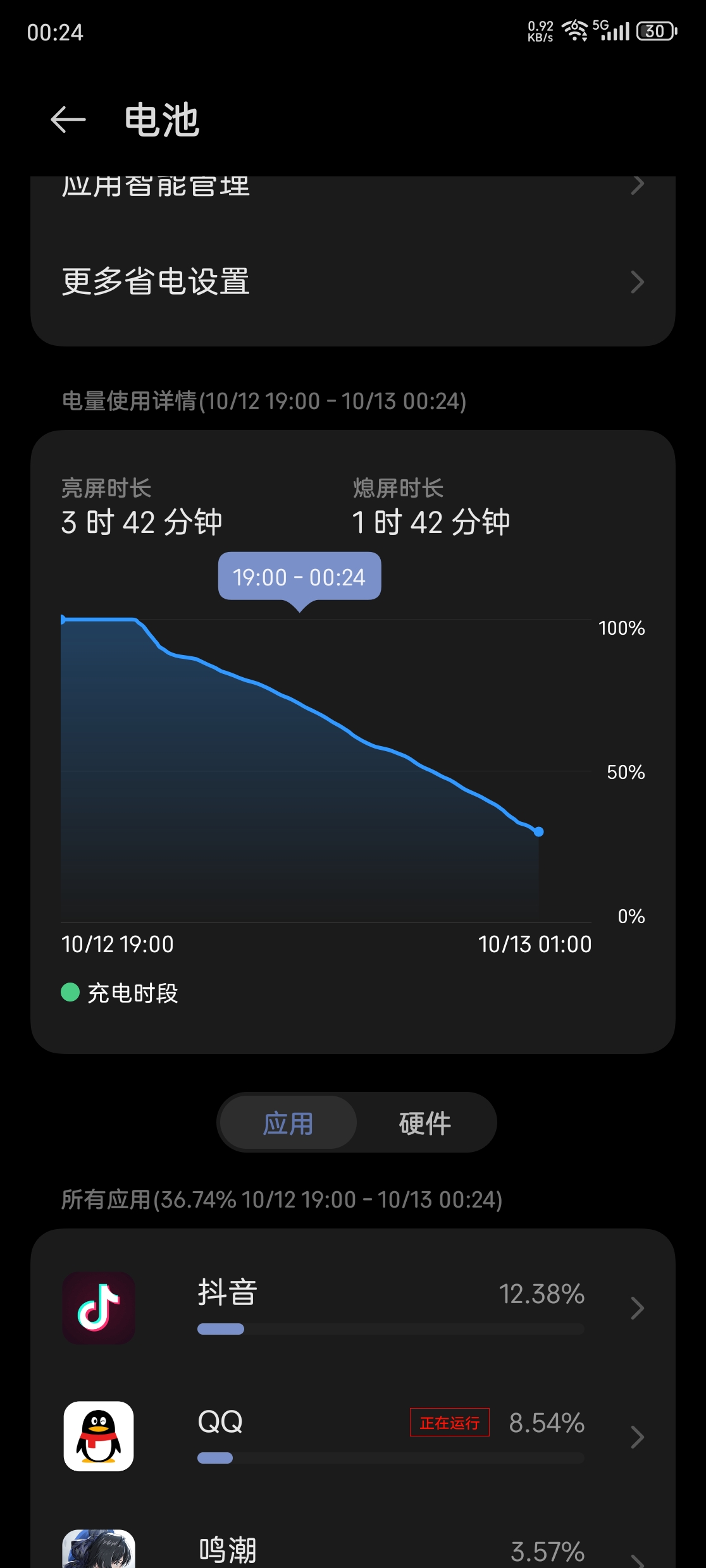
Task: Open 更多省电设置
Action: click(x=352, y=281)
